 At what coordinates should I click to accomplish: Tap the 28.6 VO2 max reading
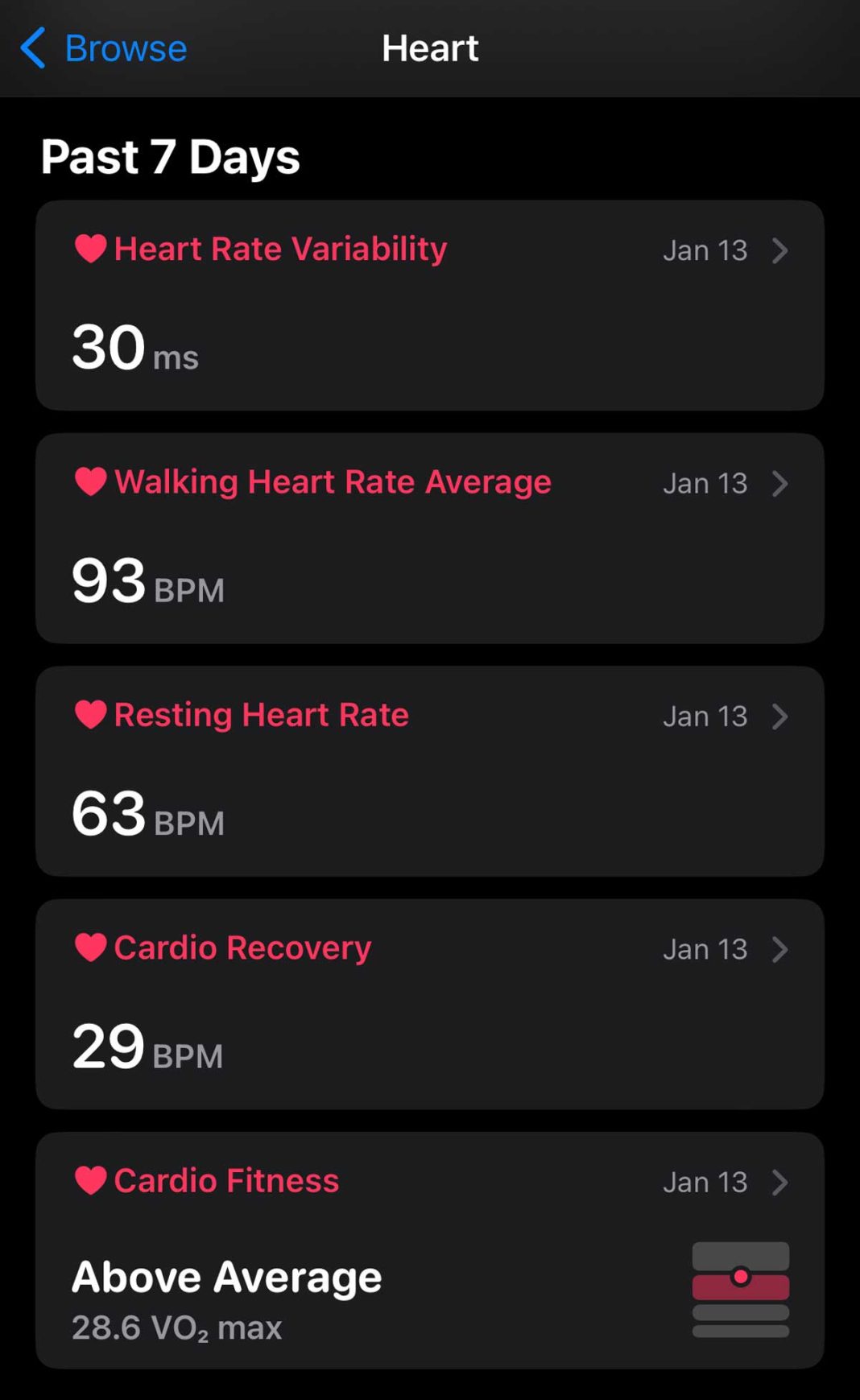(177, 1327)
